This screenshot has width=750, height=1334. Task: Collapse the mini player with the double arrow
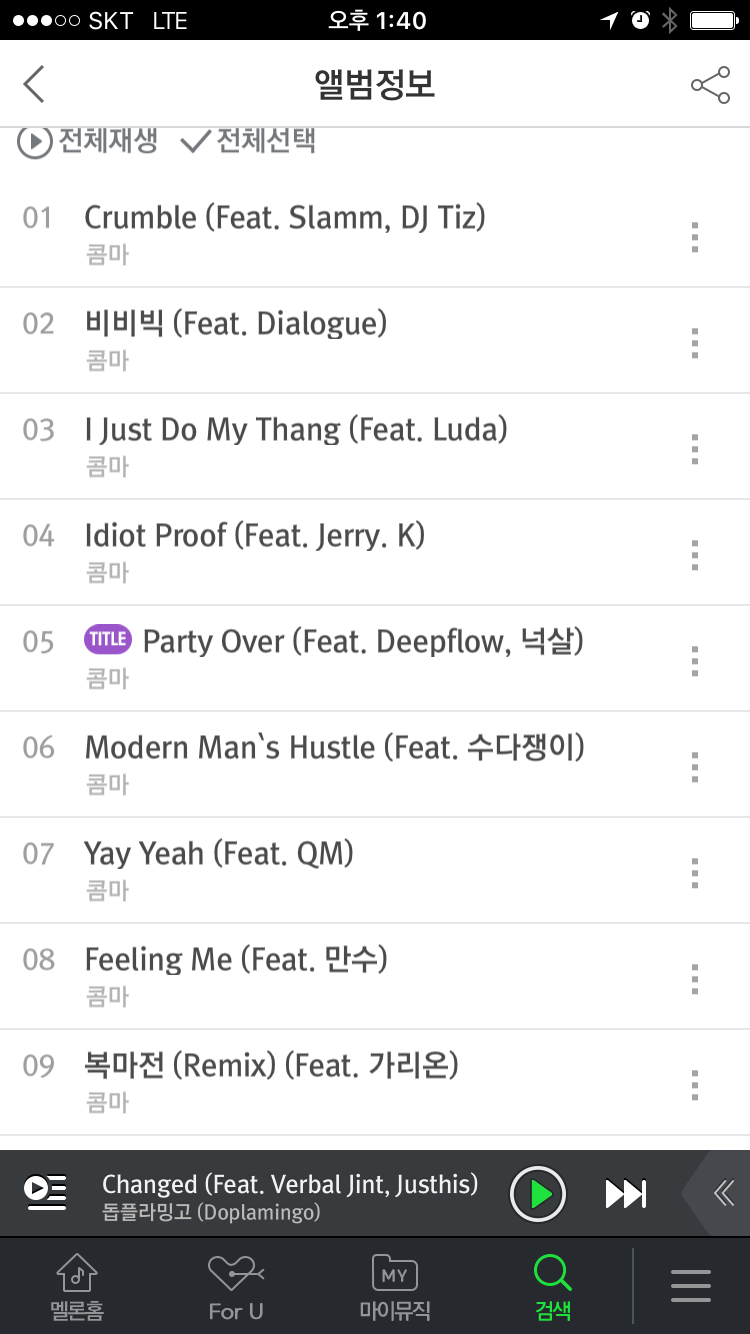723,1193
